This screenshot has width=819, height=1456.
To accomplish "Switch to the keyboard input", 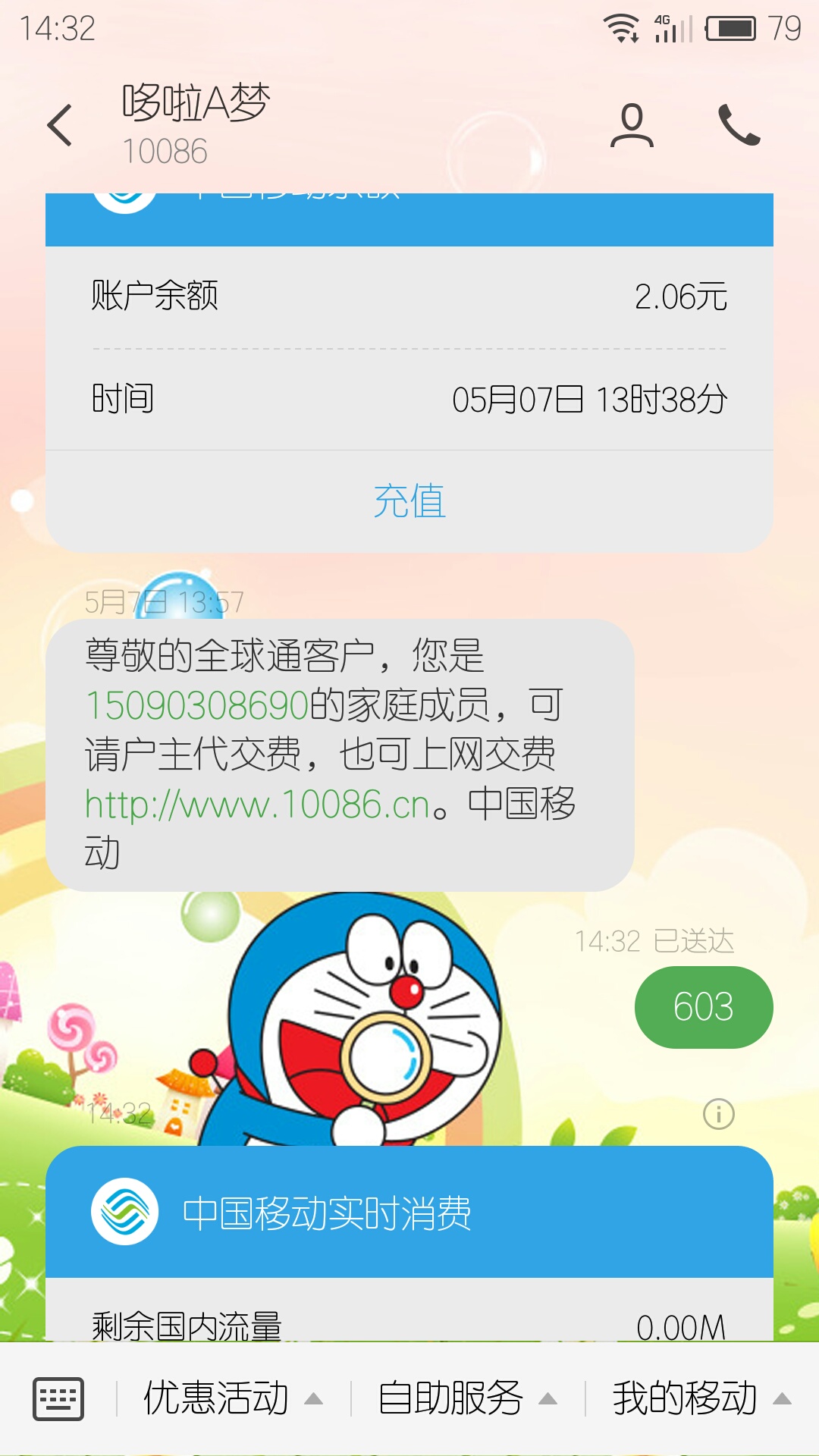I will tap(58, 1398).
